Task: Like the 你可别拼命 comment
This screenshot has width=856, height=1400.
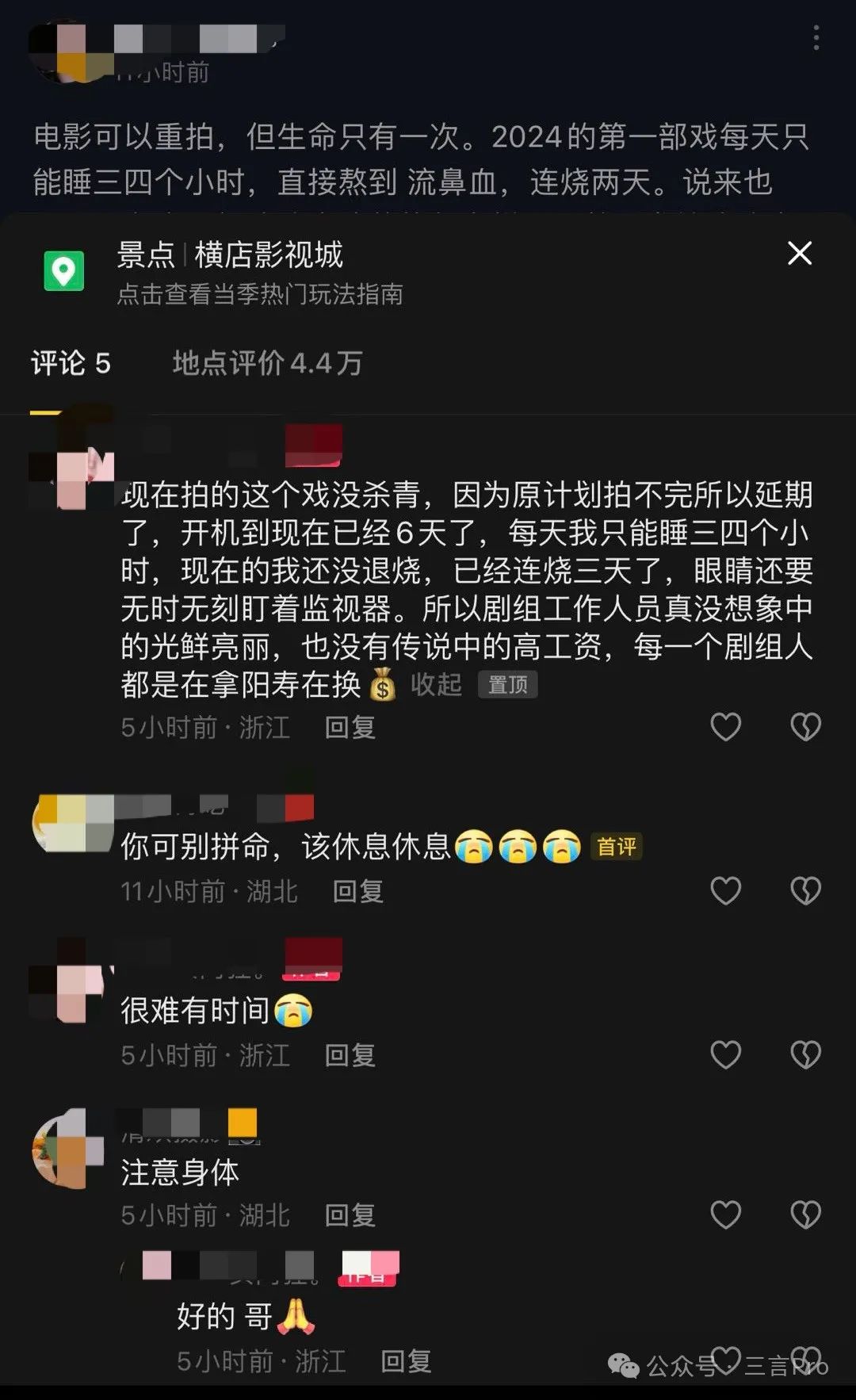Action: 725,891
